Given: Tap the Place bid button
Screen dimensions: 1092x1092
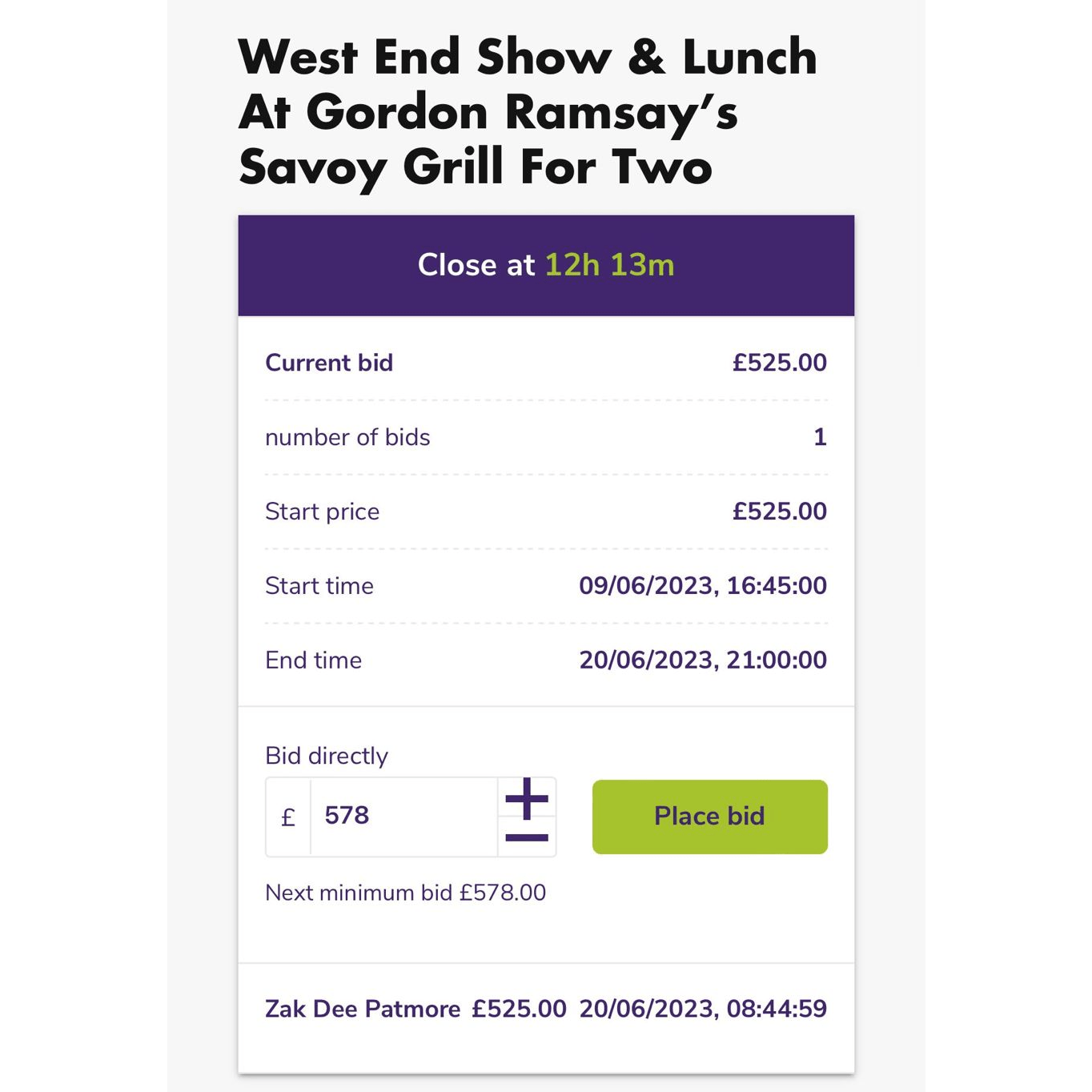Looking at the screenshot, I should 709,817.
